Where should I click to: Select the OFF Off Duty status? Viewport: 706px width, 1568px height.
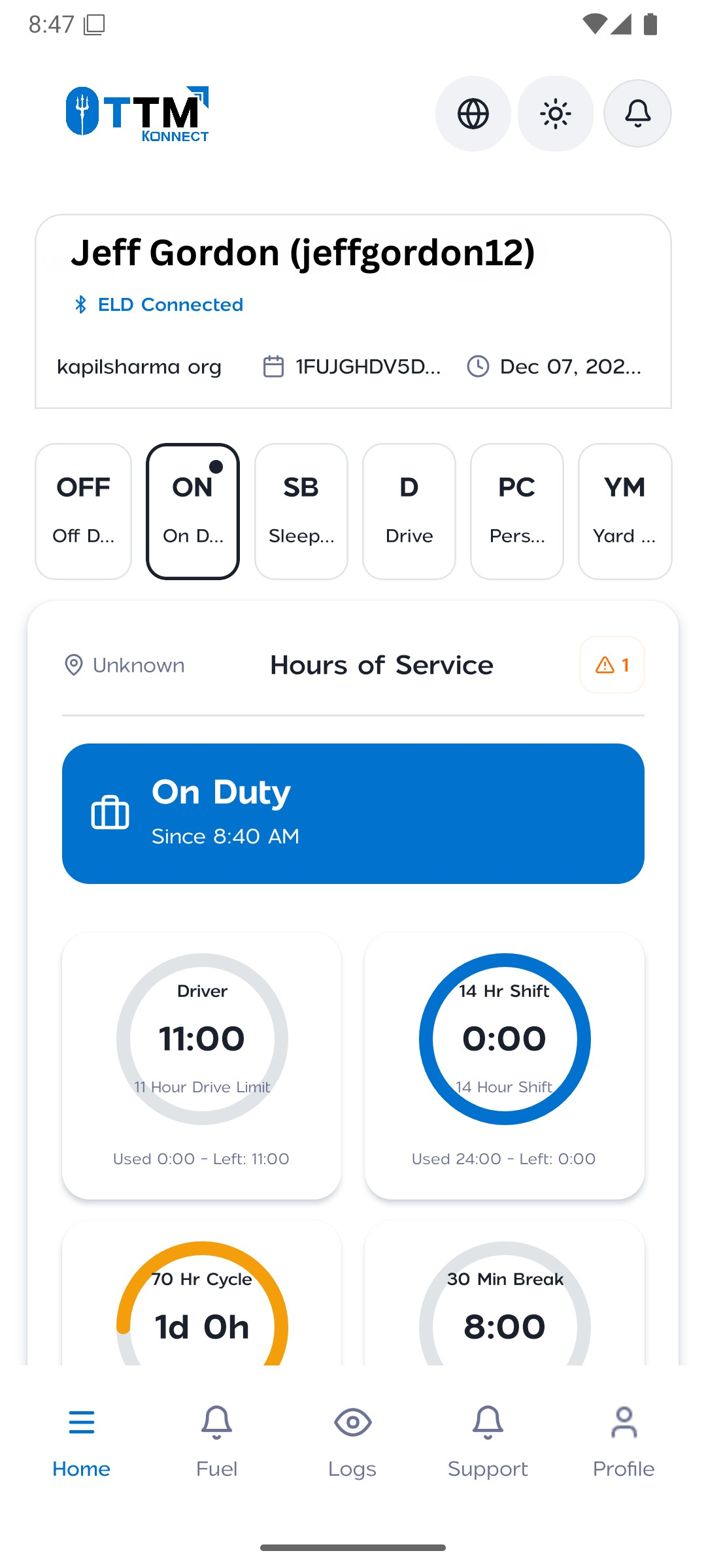pos(83,511)
